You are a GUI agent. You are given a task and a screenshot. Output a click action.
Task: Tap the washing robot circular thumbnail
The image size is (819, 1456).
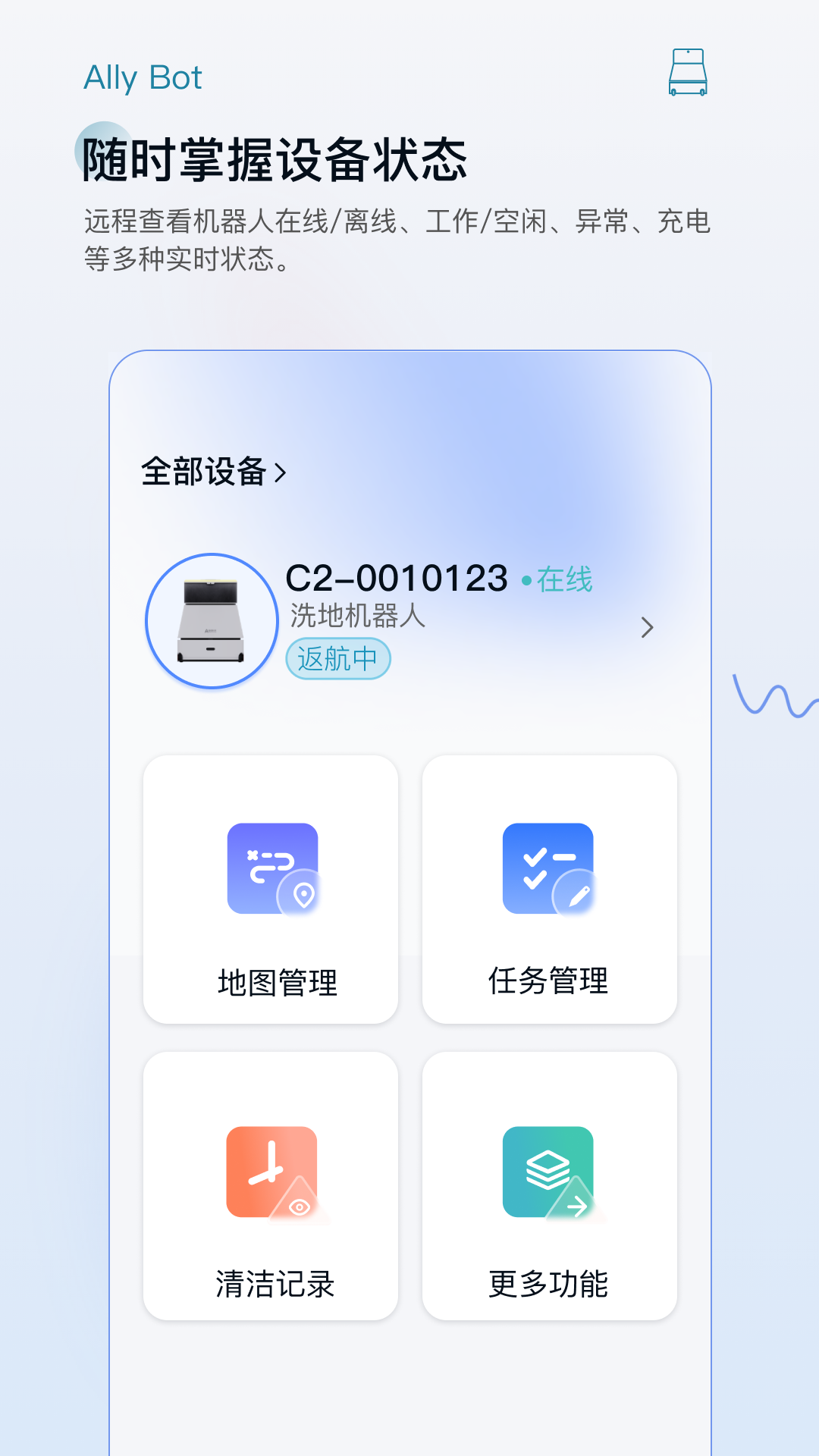tap(212, 620)
